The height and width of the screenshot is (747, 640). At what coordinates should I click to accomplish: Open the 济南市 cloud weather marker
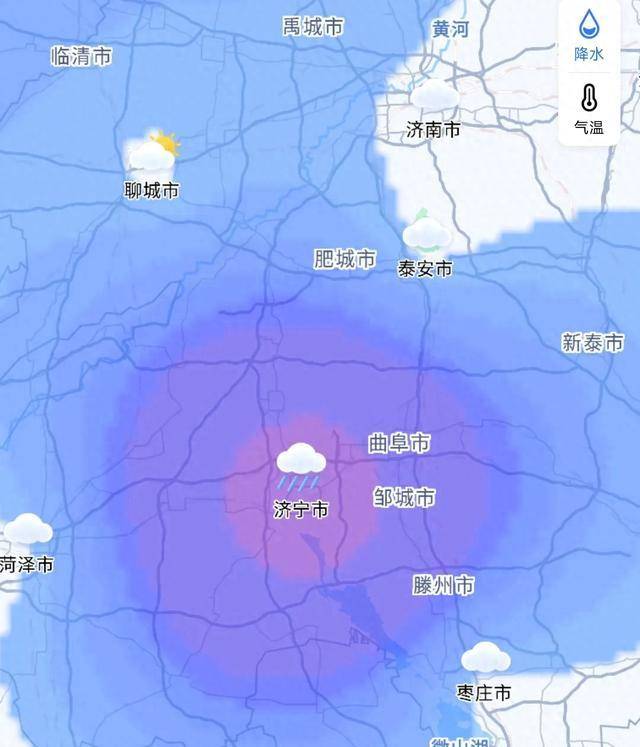coord(434,95)
